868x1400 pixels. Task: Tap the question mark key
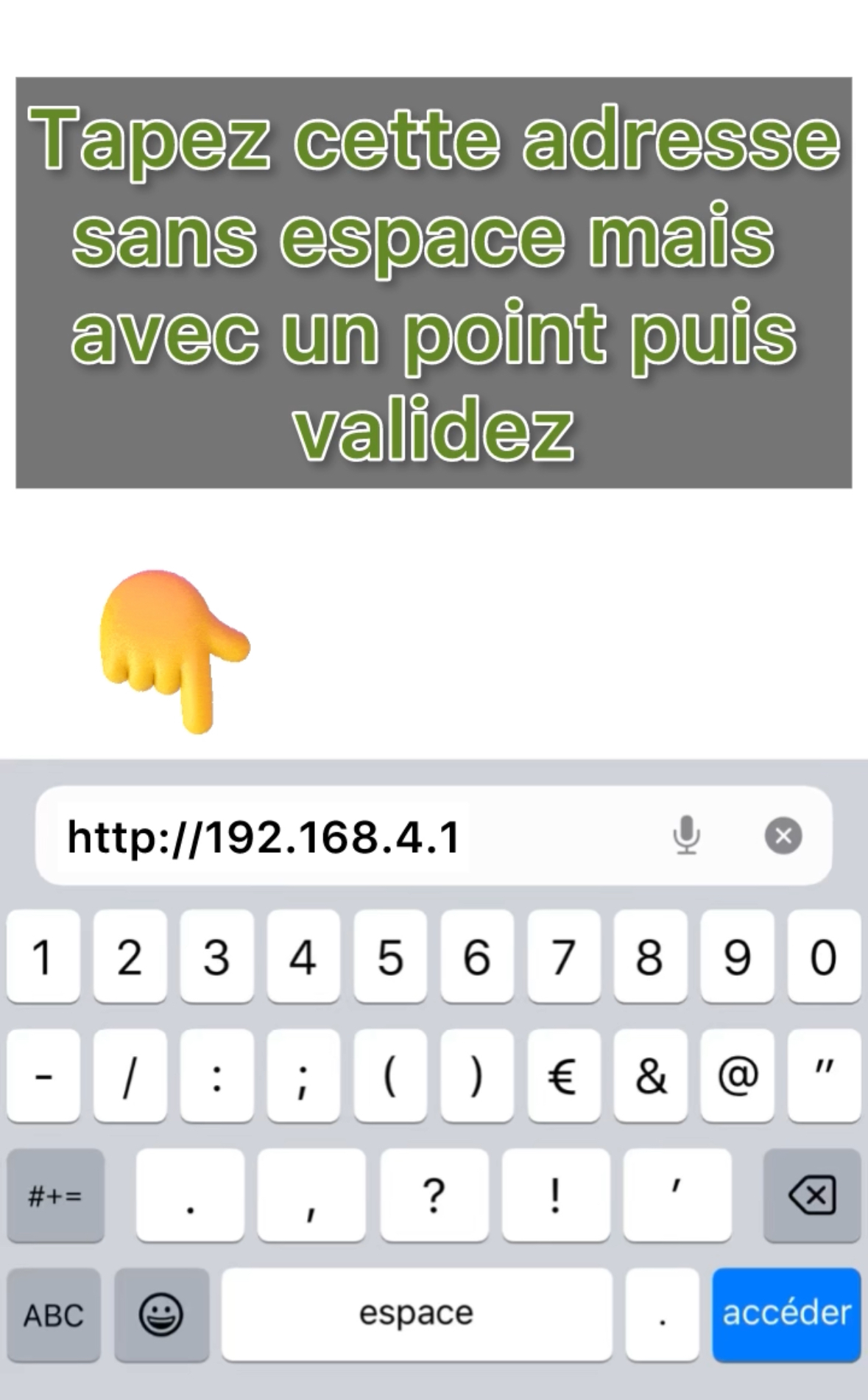tap(434, 1195)
